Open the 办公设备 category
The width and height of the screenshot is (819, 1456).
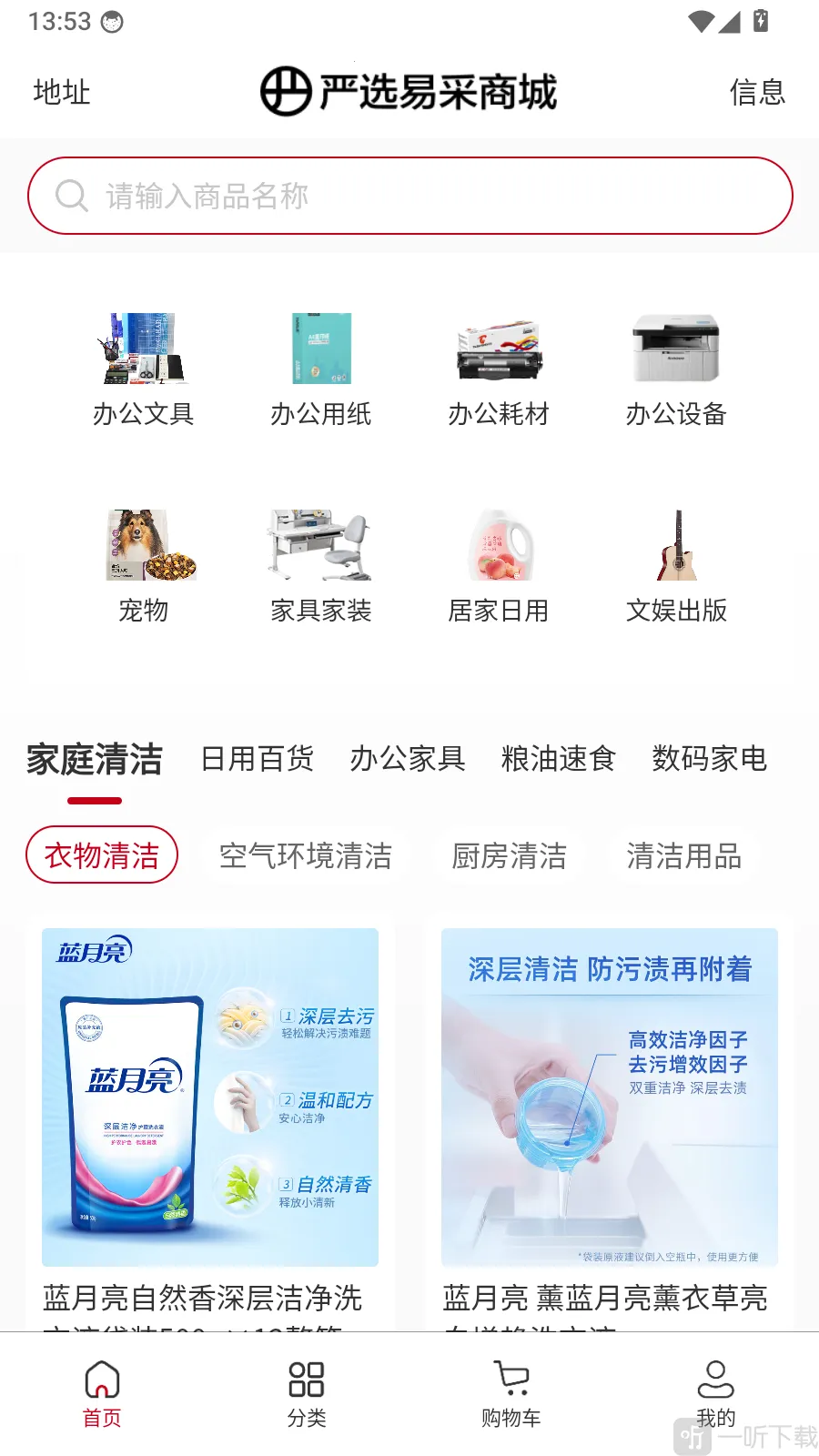pyautogui.click(x=676, y=370)
